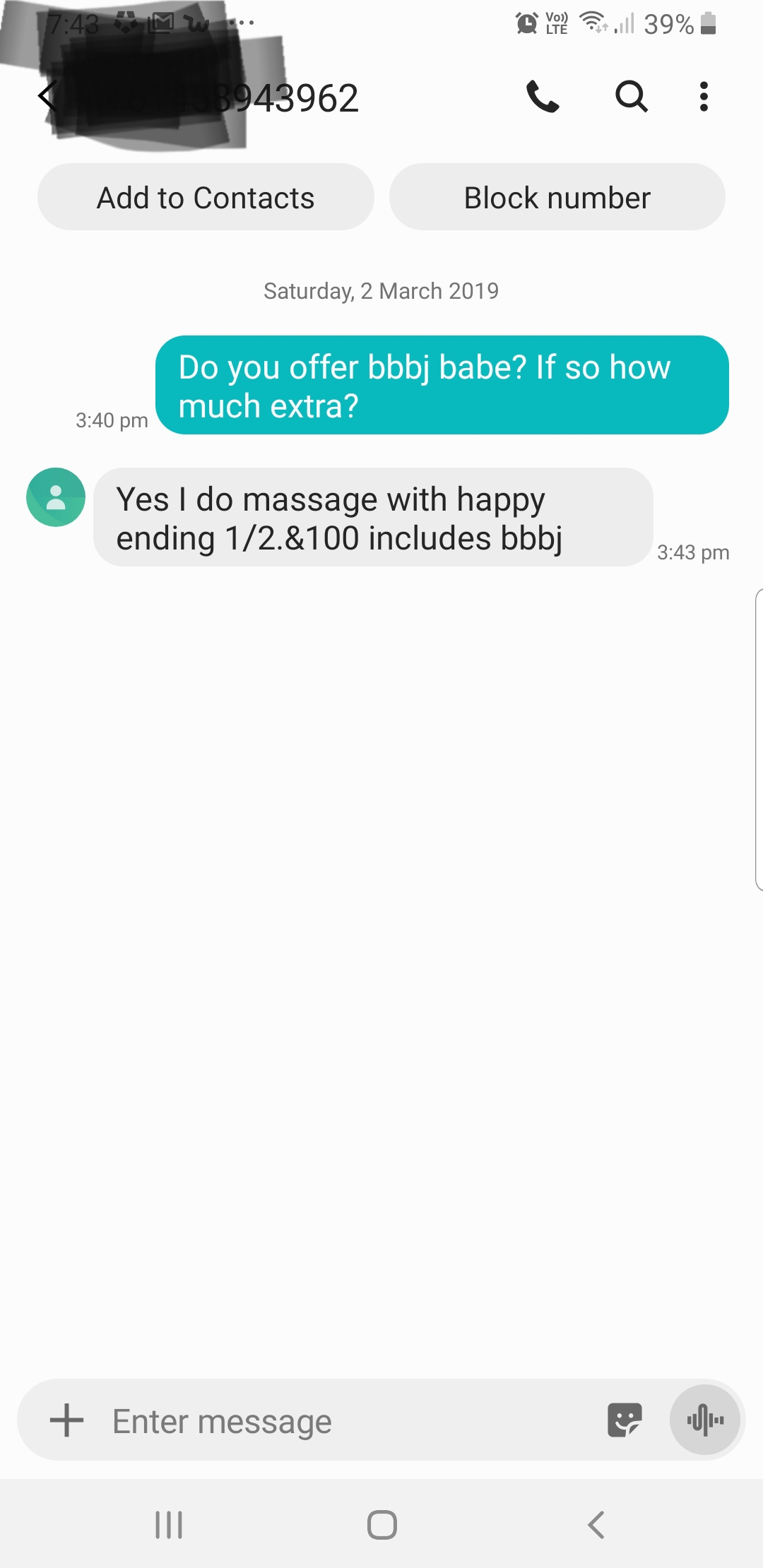Open the sender's contact avatar
Viewport: 763px width, 1568px height.
tap(56, 497)
